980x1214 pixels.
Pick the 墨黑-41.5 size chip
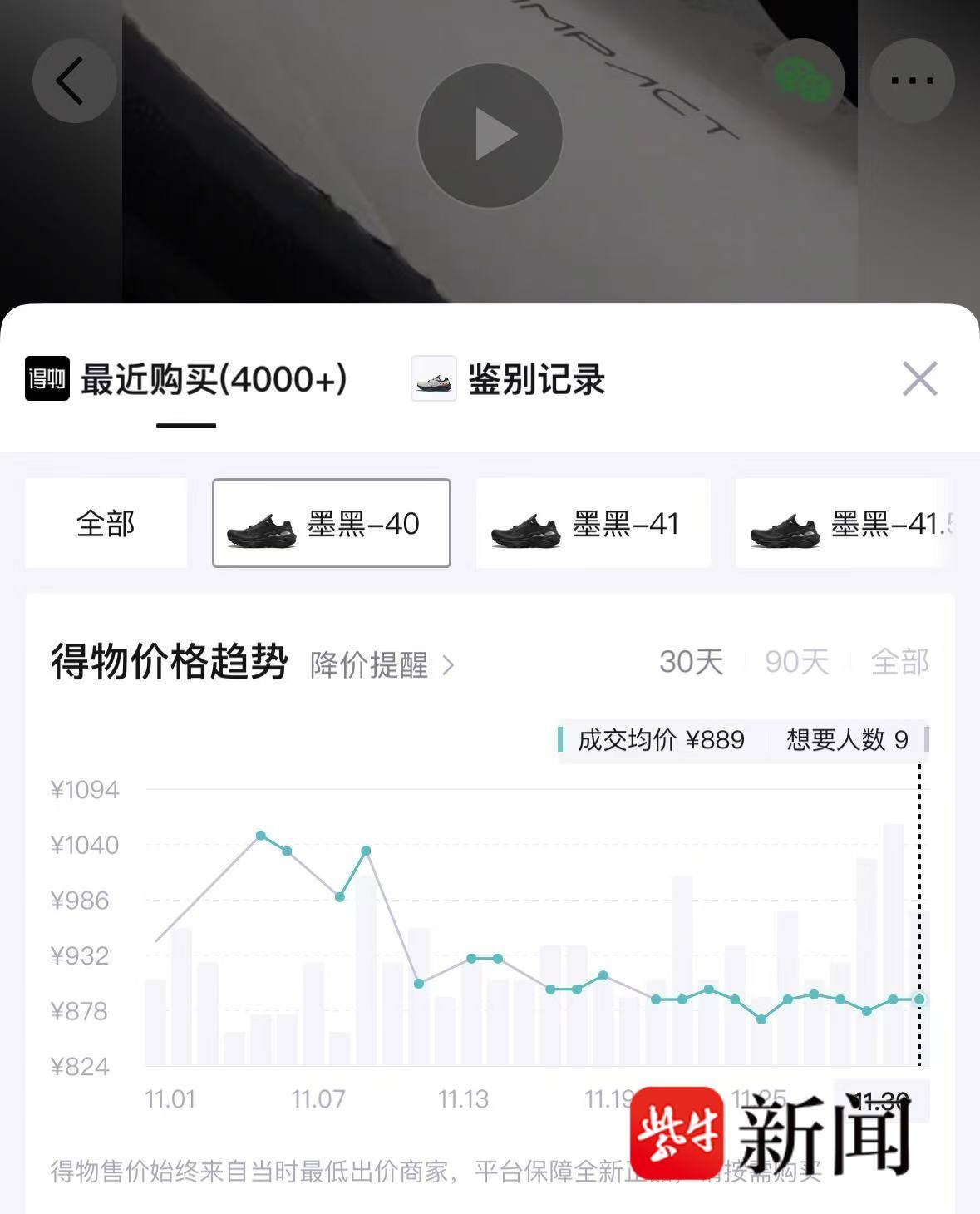[844, 524]
